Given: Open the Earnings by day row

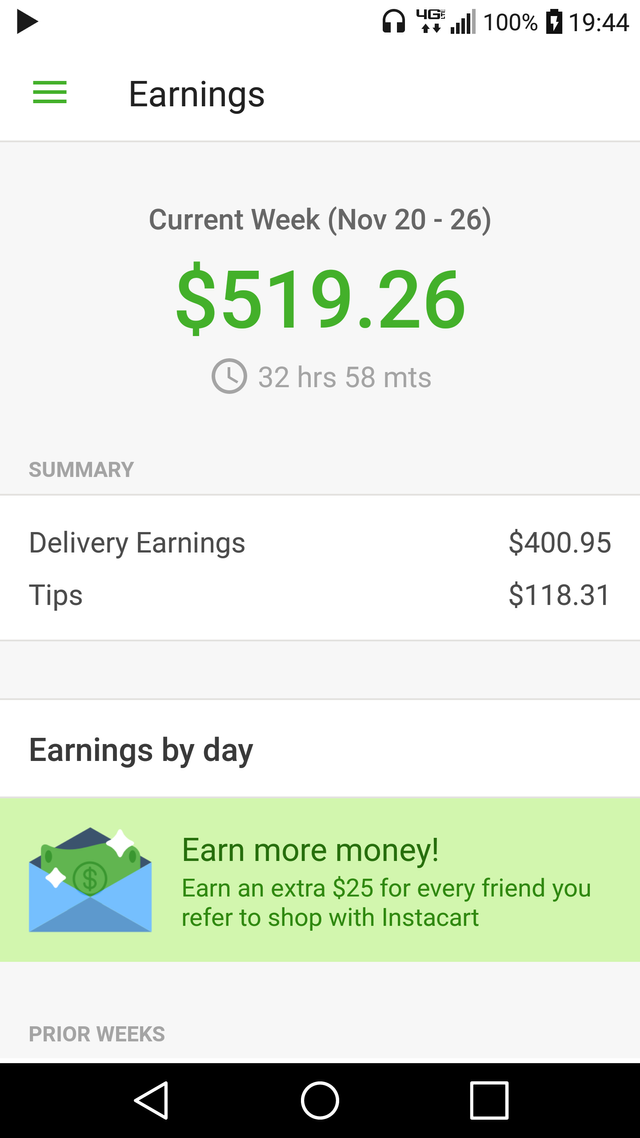Looking at the screenshot, I should pos(320,748).
